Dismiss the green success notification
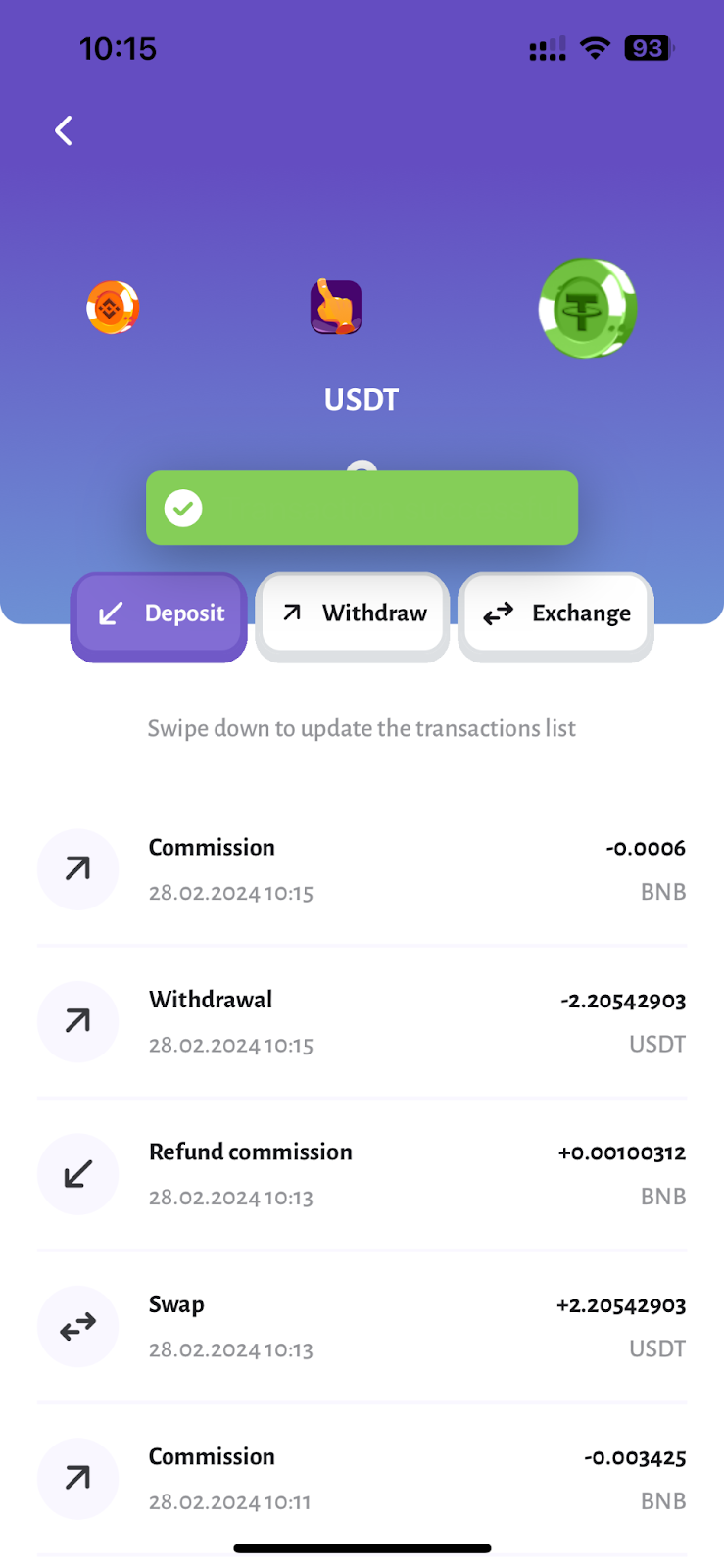 tap(362, 508)
